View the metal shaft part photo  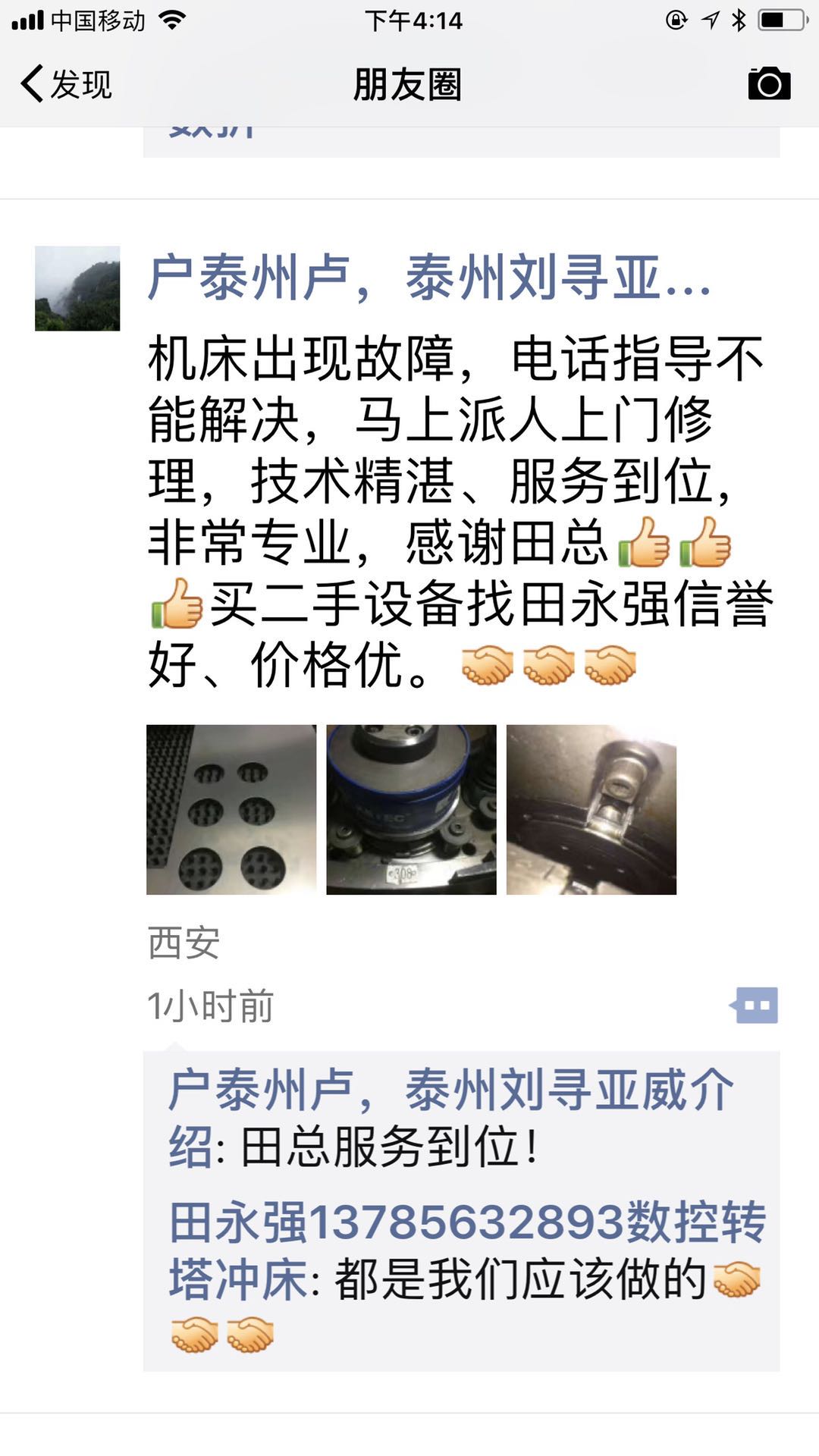point(591,809)
